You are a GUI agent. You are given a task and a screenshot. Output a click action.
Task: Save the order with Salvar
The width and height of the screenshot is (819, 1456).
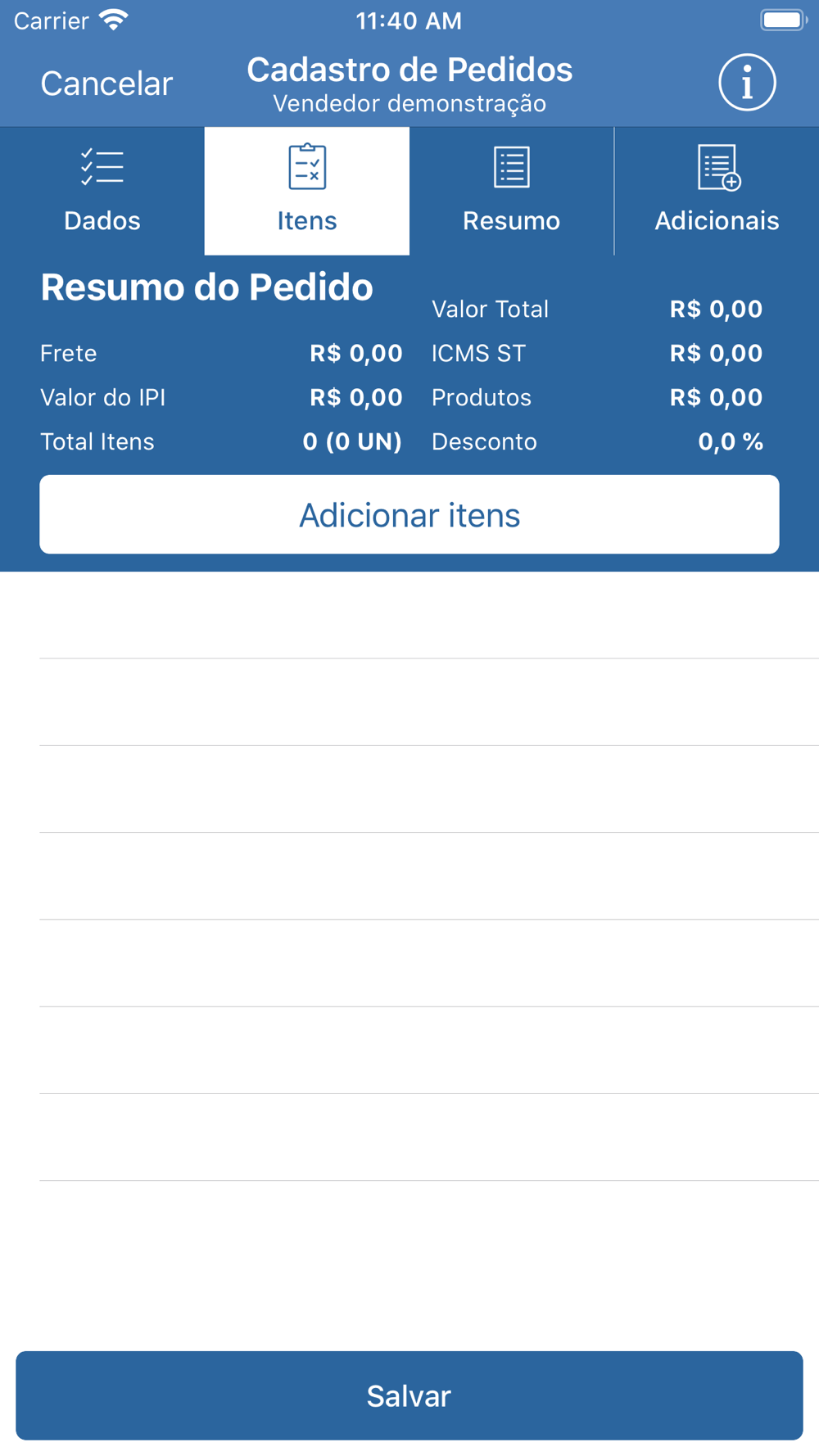pos(409,1395)
